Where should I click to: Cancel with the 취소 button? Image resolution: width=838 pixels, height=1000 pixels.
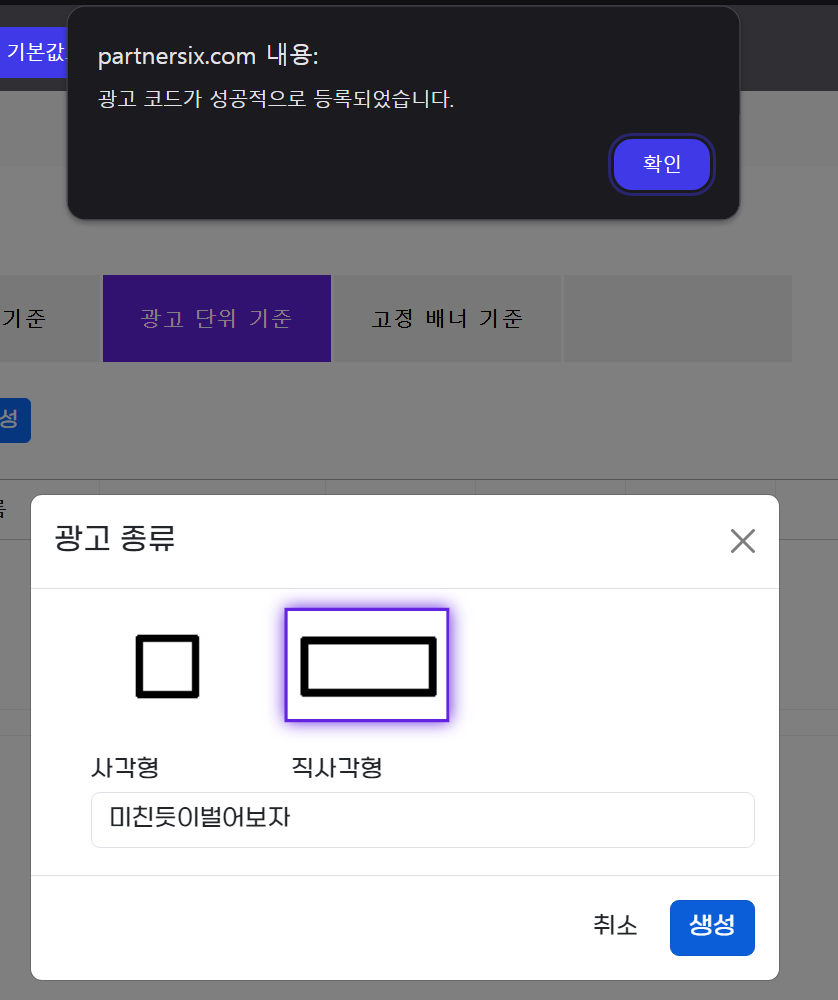(x=615, y=926)
